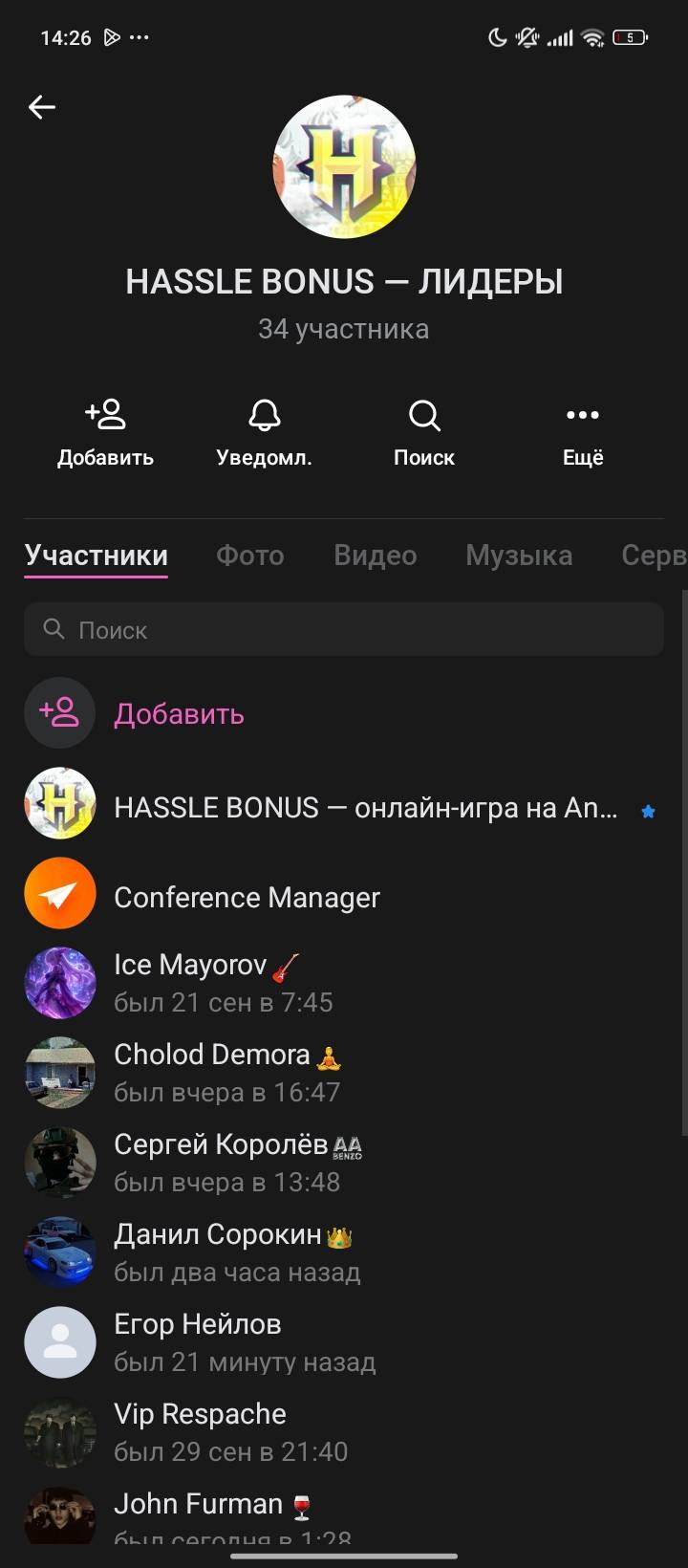Tap the Поиск magnifier button

pos(424,433)
